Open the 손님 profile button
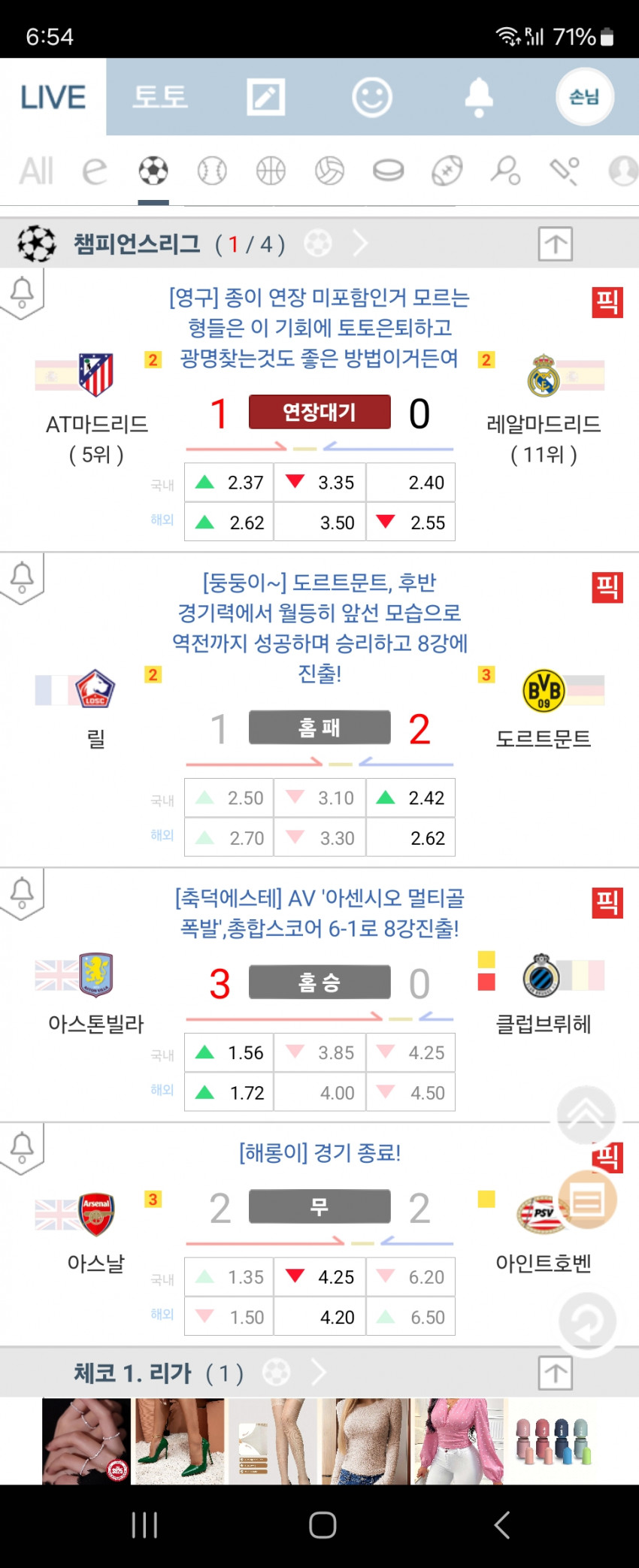Viewport: 639px width, 1568px height. pyautogui.click(x=584, y=97)
